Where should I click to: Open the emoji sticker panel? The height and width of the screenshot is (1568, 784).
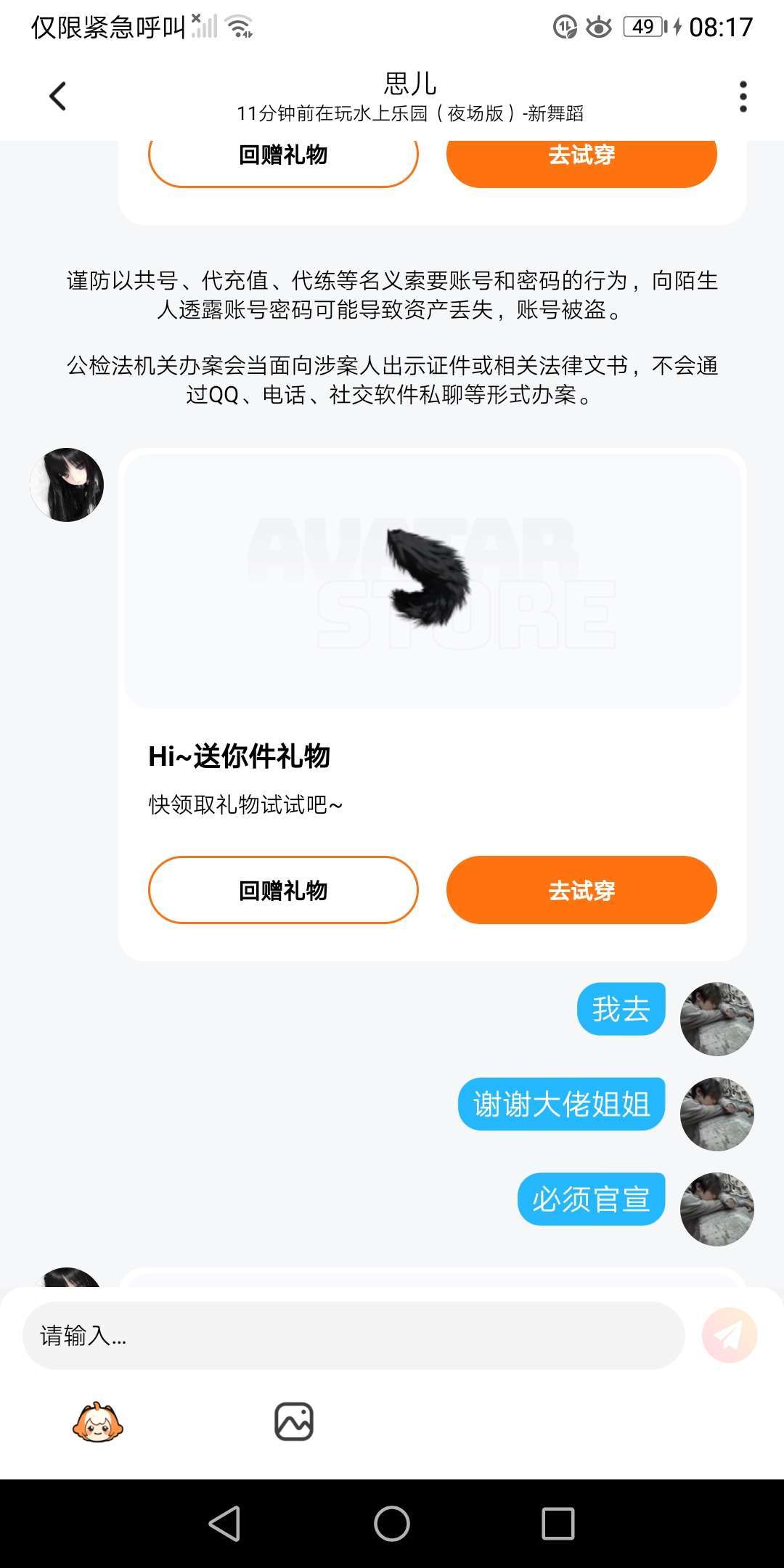tap(98, 1422)
